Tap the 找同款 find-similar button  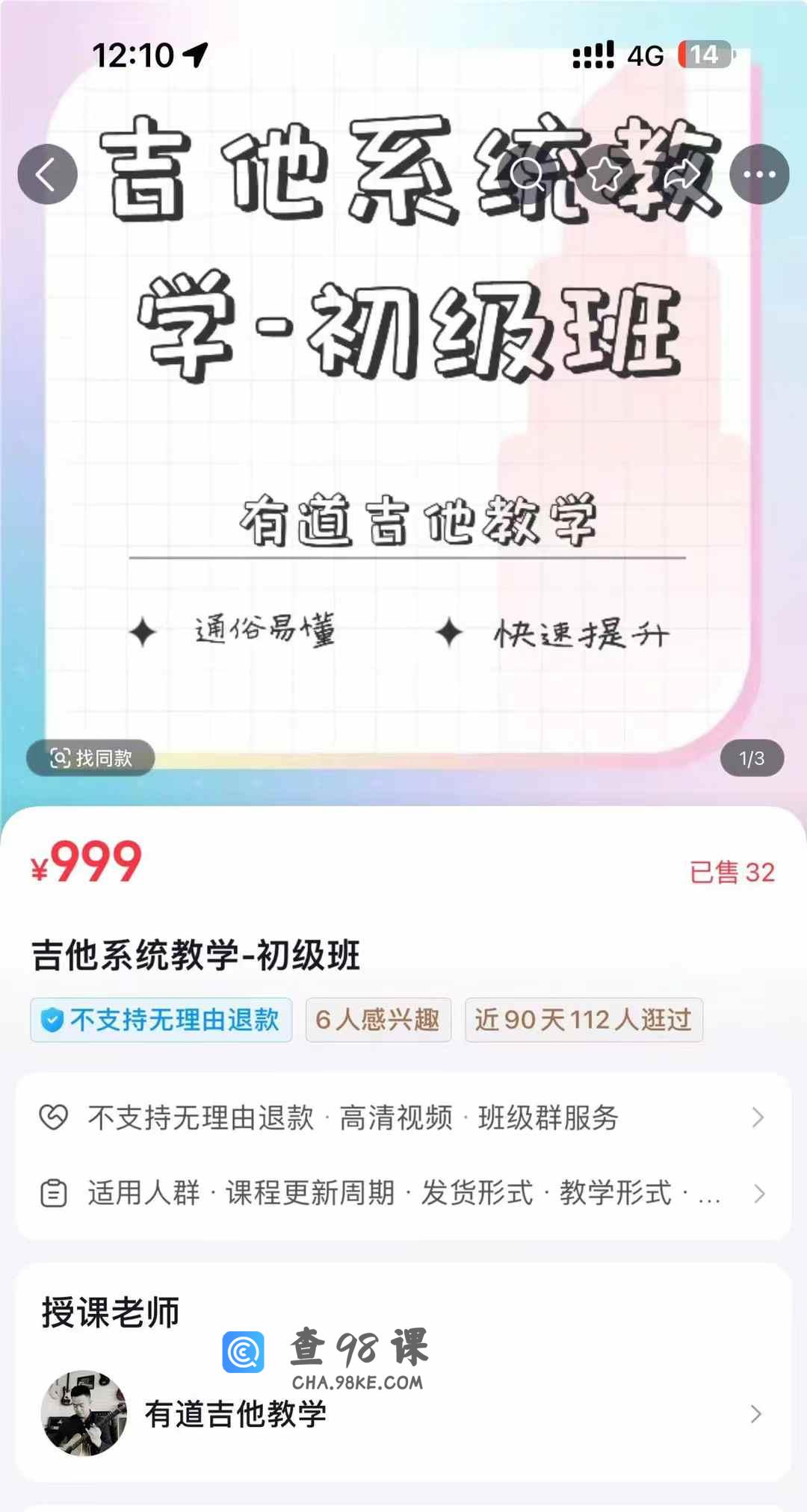click(90, 758)
